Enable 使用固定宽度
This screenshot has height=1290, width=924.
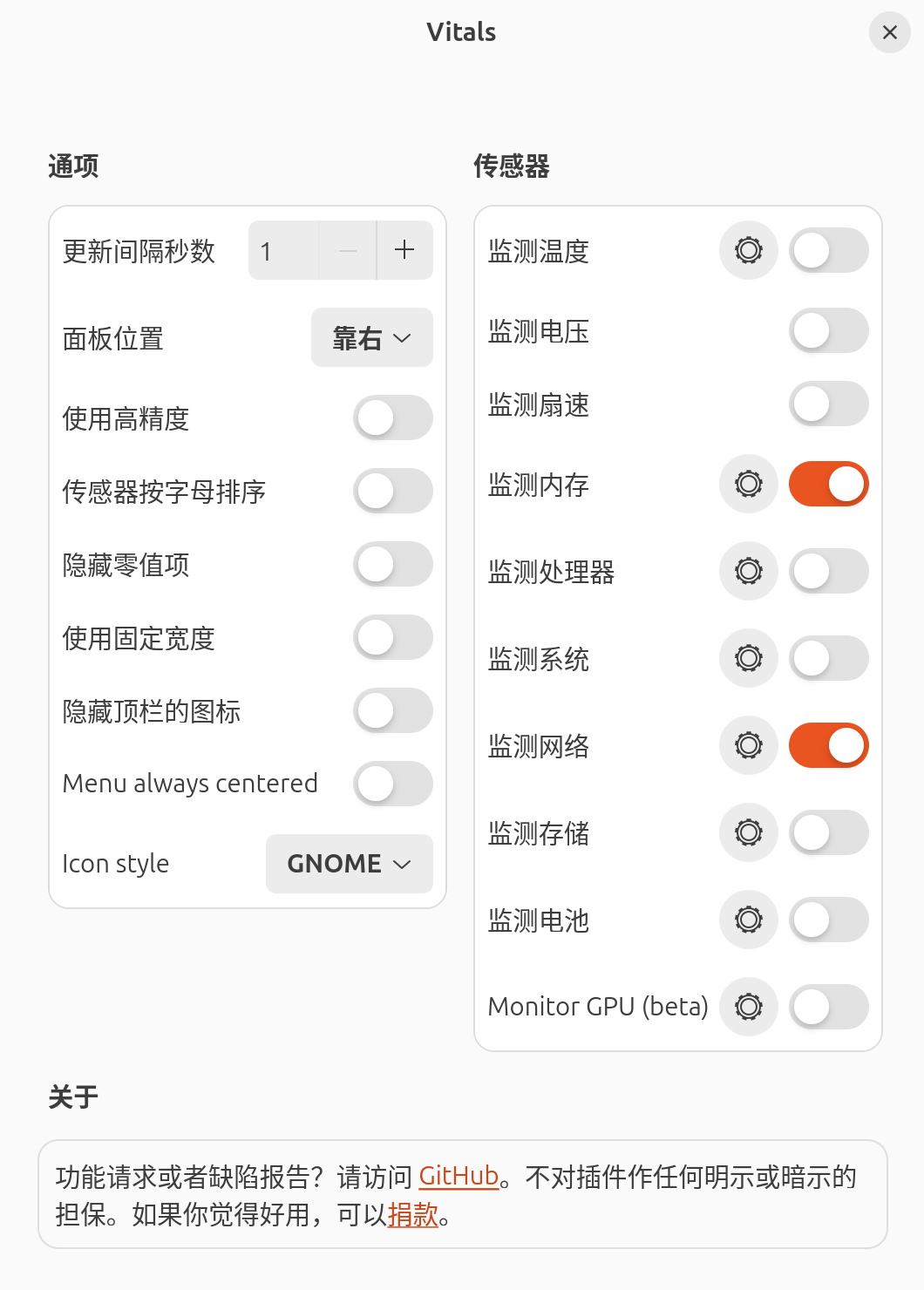pos(392,637)
